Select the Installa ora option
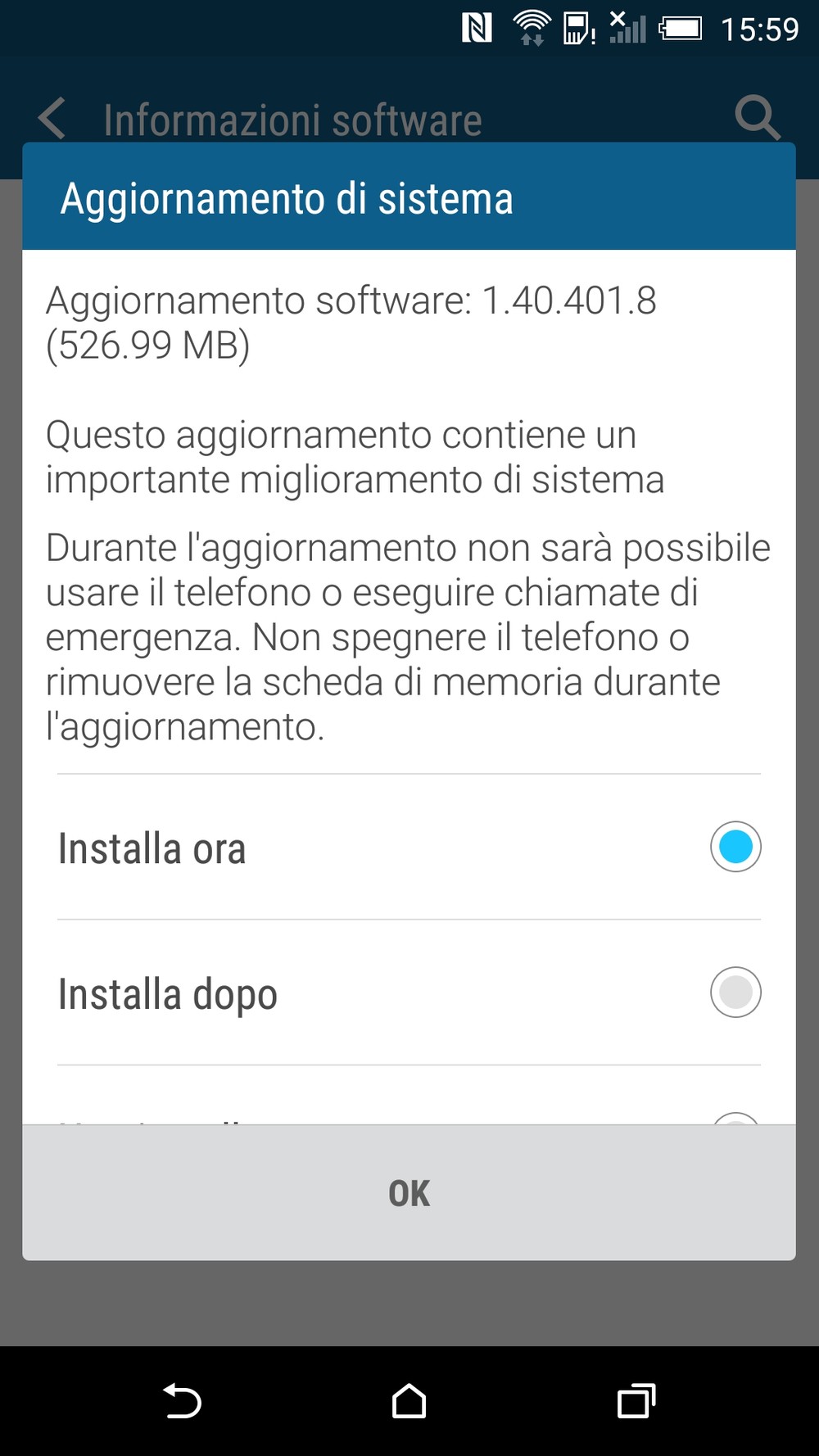This screenshot has height=1456, width=819. [409, 847]
